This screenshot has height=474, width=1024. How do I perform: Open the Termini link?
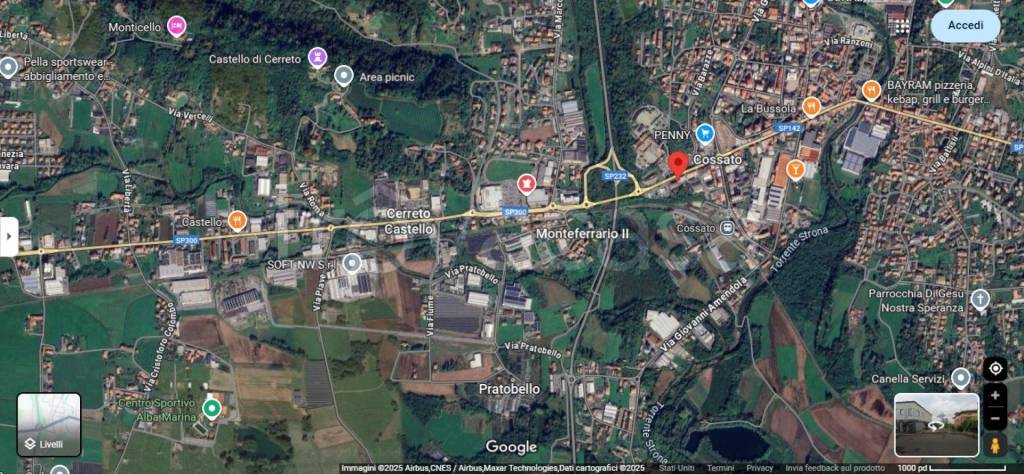point(720,468)
